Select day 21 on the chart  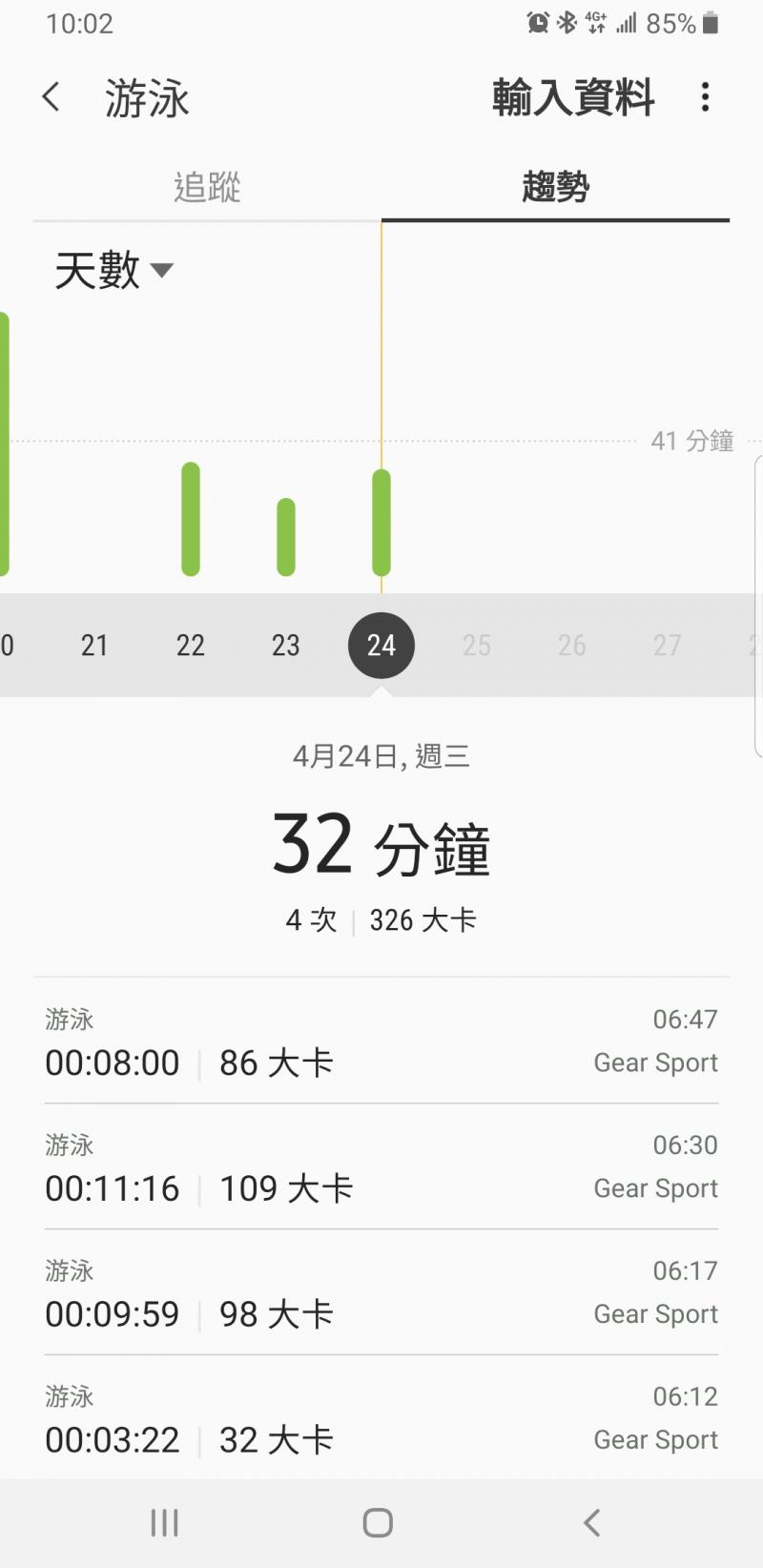(94, 646)
